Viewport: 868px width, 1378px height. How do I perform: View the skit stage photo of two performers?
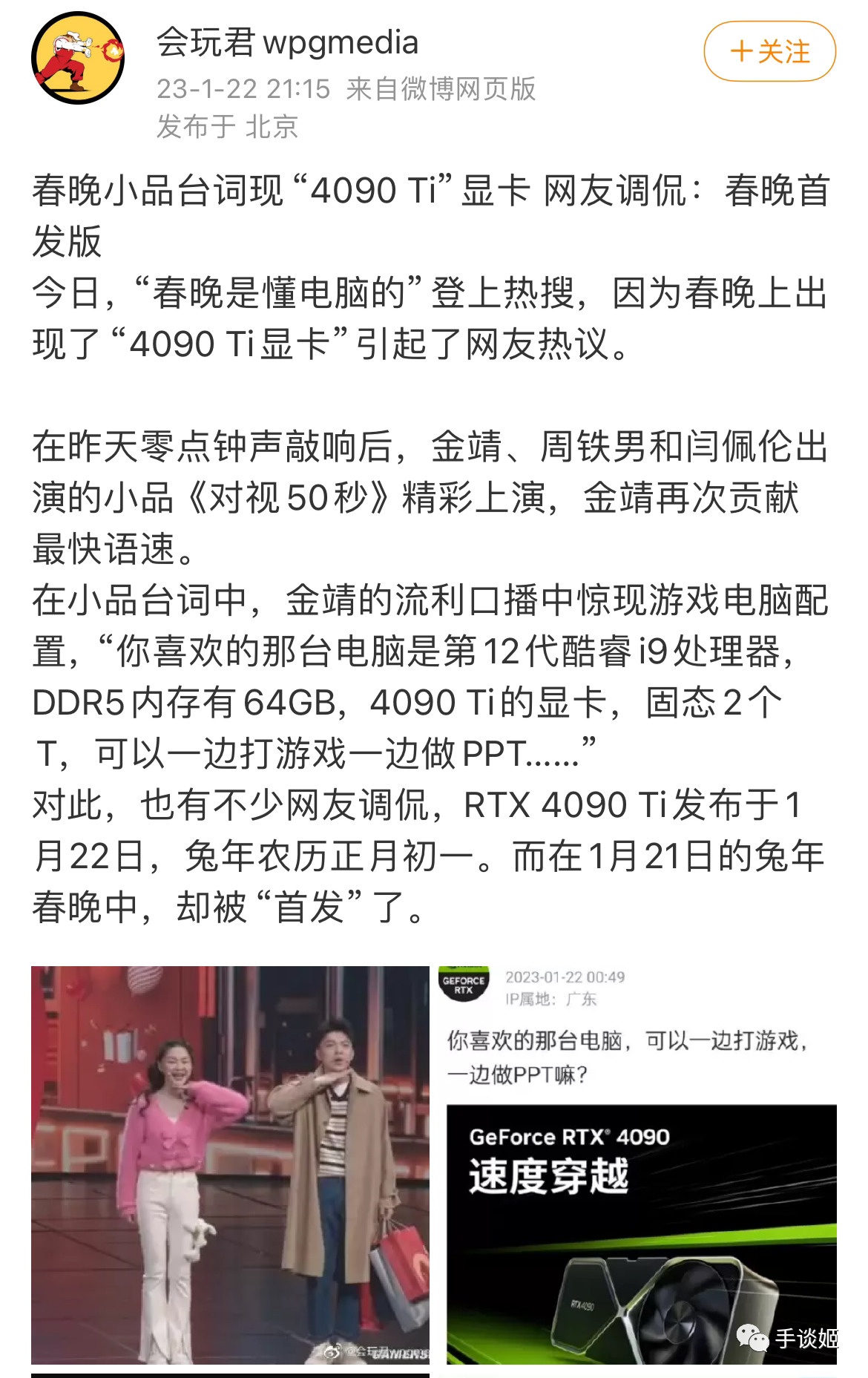(230, 1164)
